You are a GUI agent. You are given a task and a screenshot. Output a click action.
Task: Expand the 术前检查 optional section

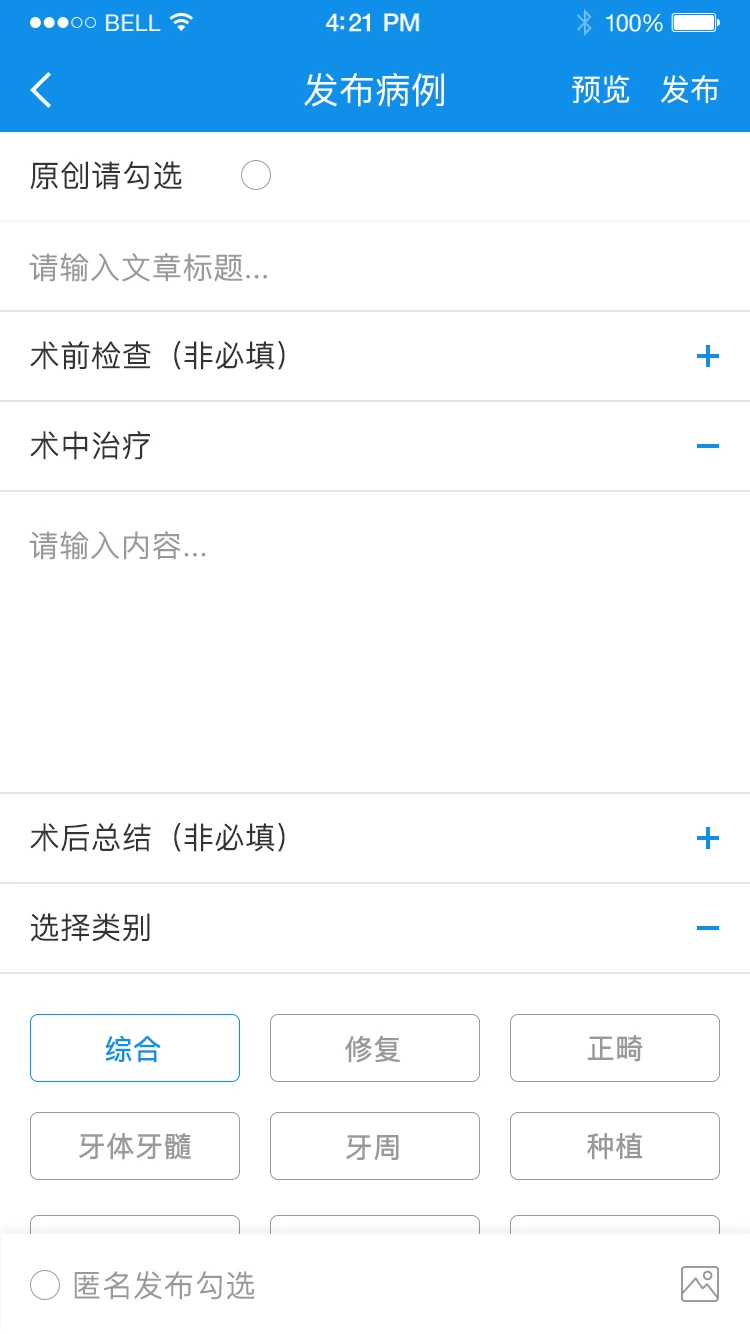click(708, 356)
